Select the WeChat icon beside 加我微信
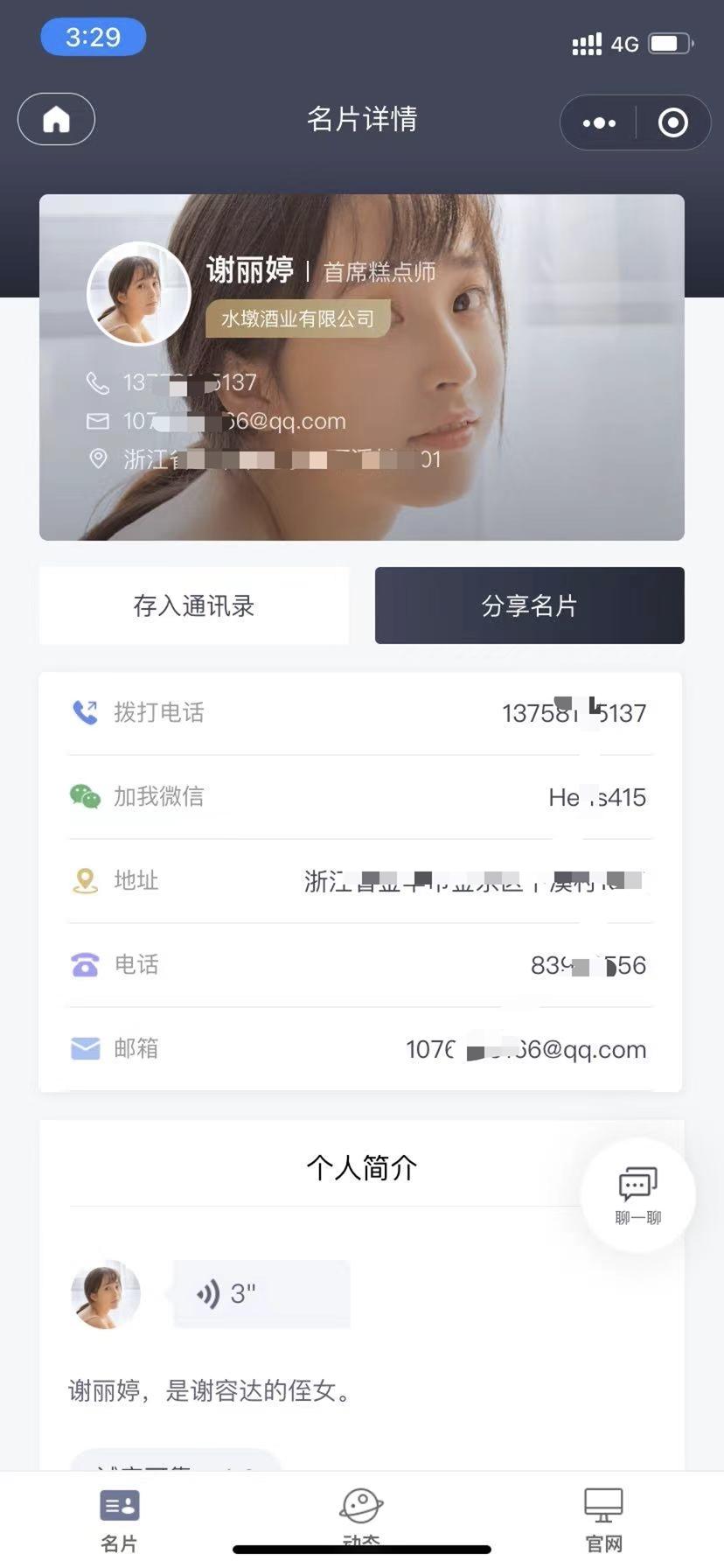The height and width of the screenshot is (1568, 724). [85, 797]
